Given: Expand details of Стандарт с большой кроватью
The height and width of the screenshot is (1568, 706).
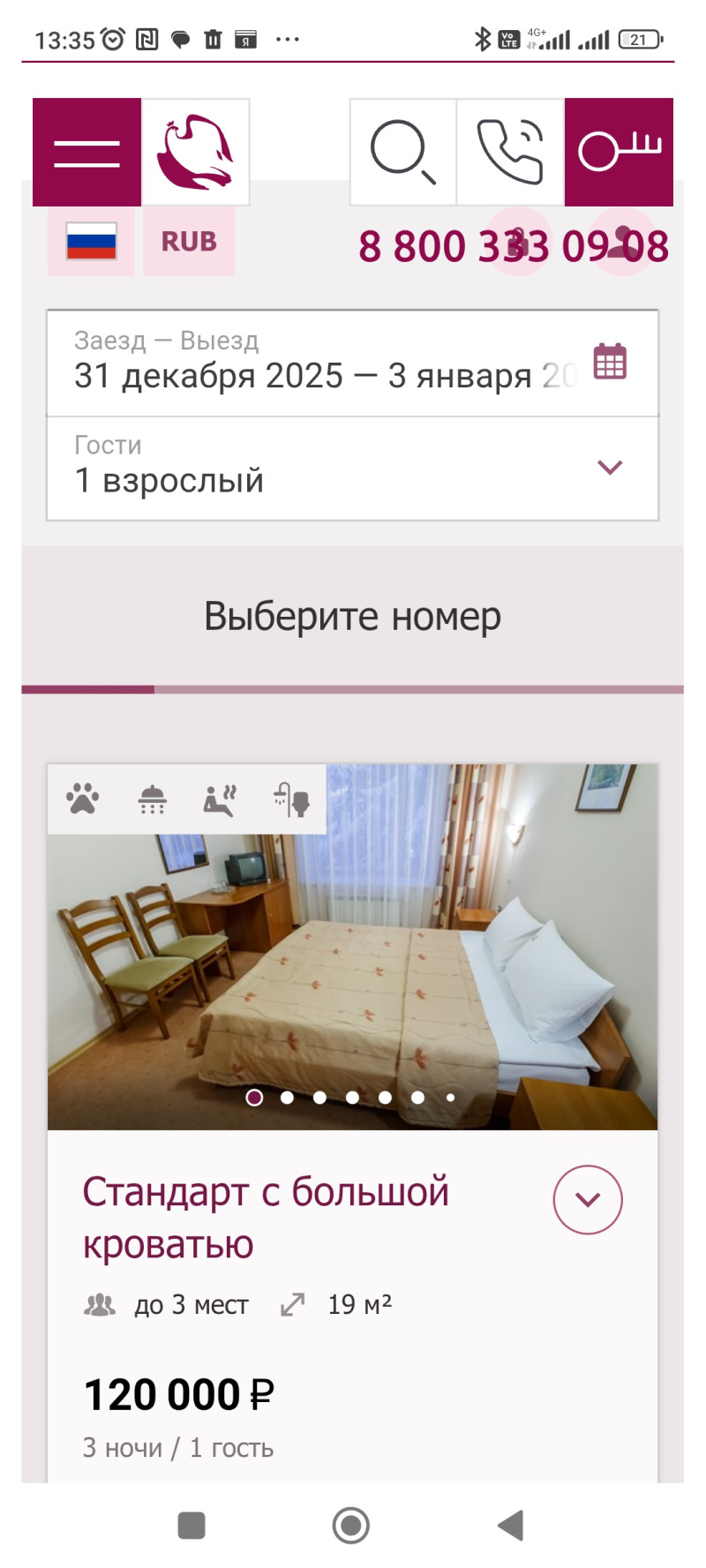Looking at the screenshot, I should click(588, 1199).
